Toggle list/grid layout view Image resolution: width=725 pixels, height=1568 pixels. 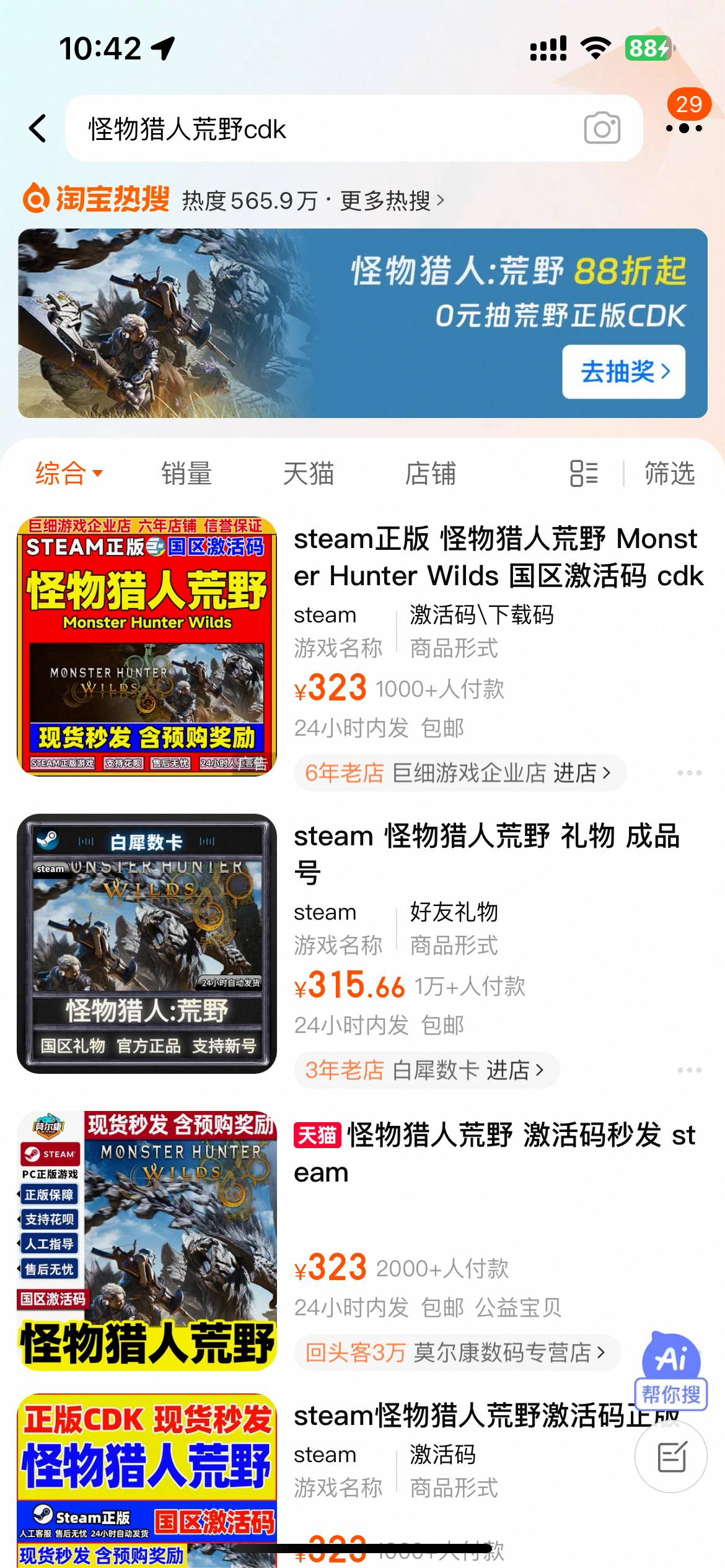pyautogui.click(x=584, y=474)
